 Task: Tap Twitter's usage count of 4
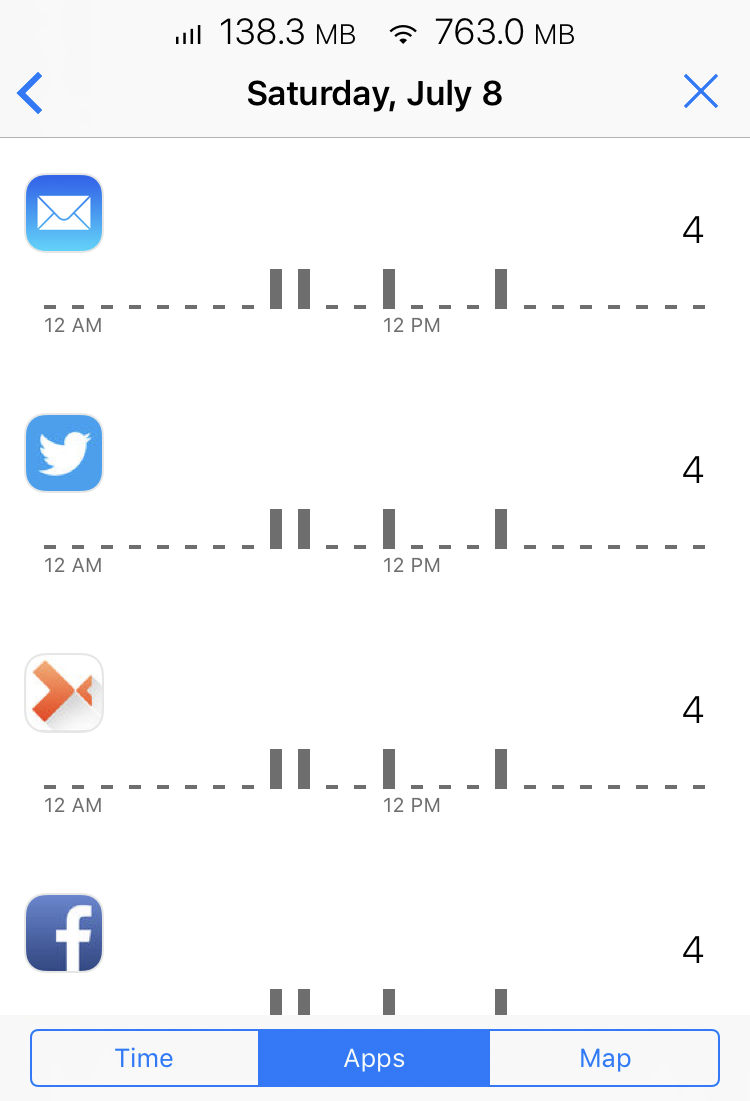coord(693,469)
